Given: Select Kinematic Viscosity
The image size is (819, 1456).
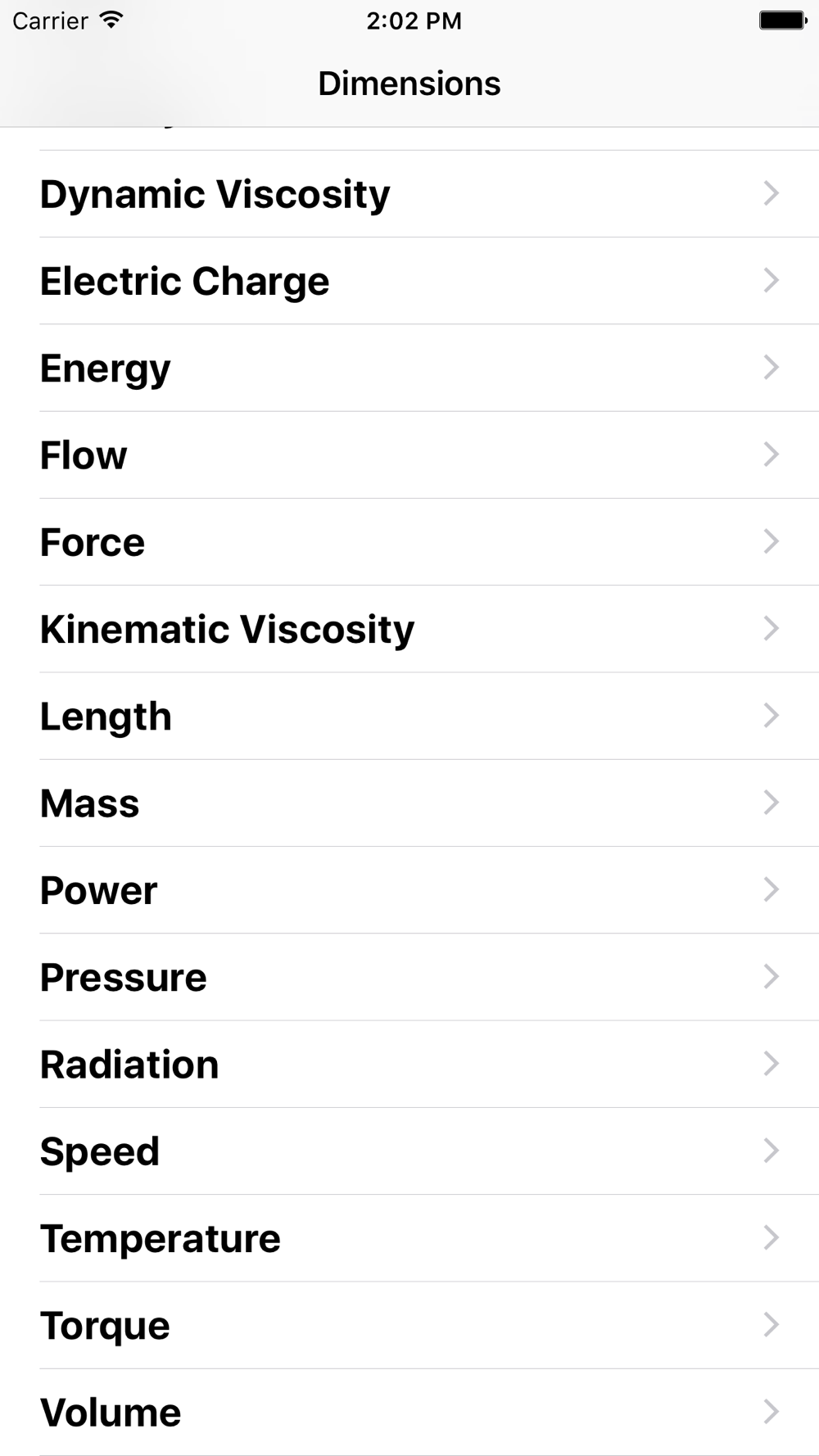Looking at the screenshot, I should pos(409,629).
